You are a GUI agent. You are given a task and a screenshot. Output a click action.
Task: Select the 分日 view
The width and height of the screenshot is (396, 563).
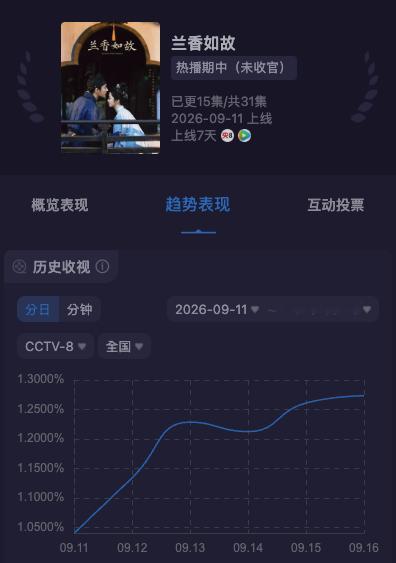pos(38,309)
